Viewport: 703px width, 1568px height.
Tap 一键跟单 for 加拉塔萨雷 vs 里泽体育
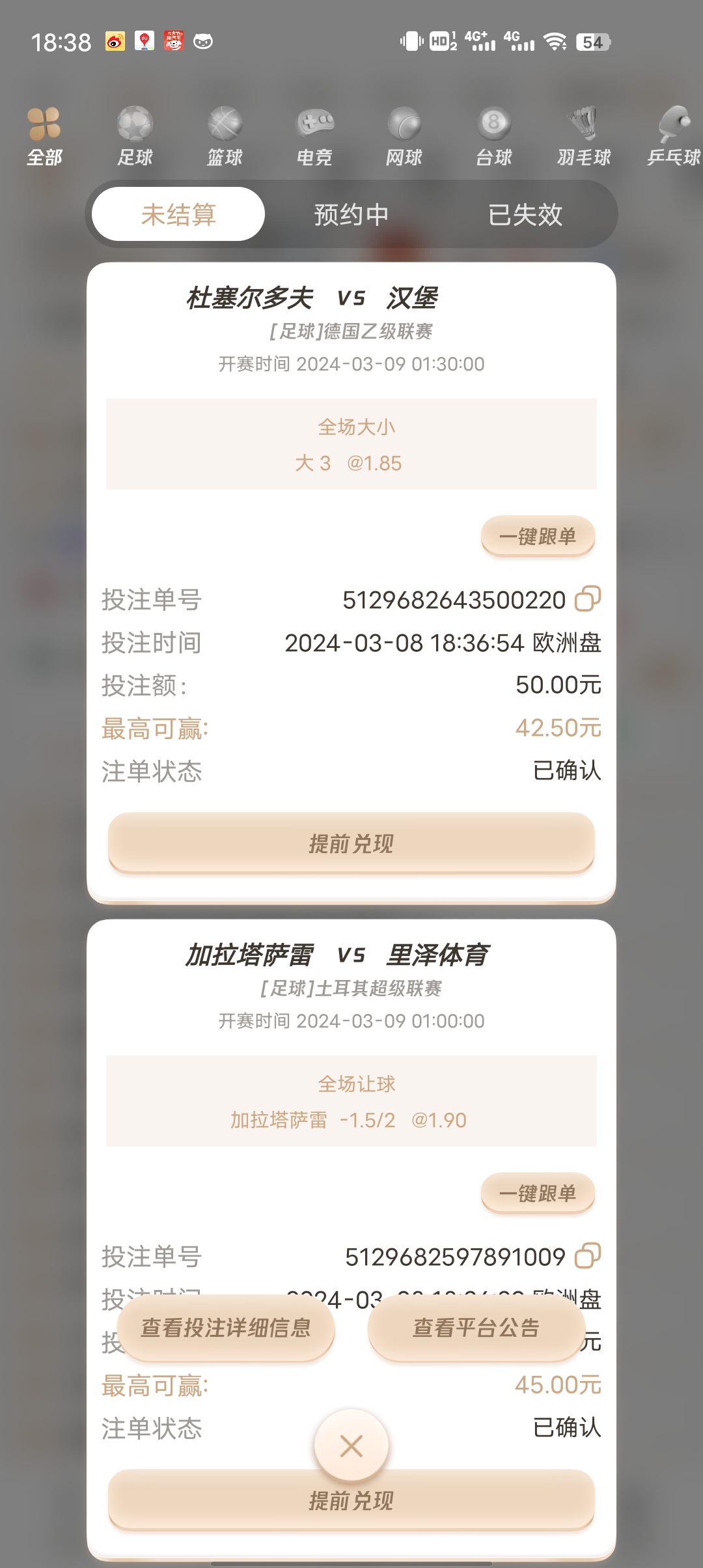click(538, 1194)
